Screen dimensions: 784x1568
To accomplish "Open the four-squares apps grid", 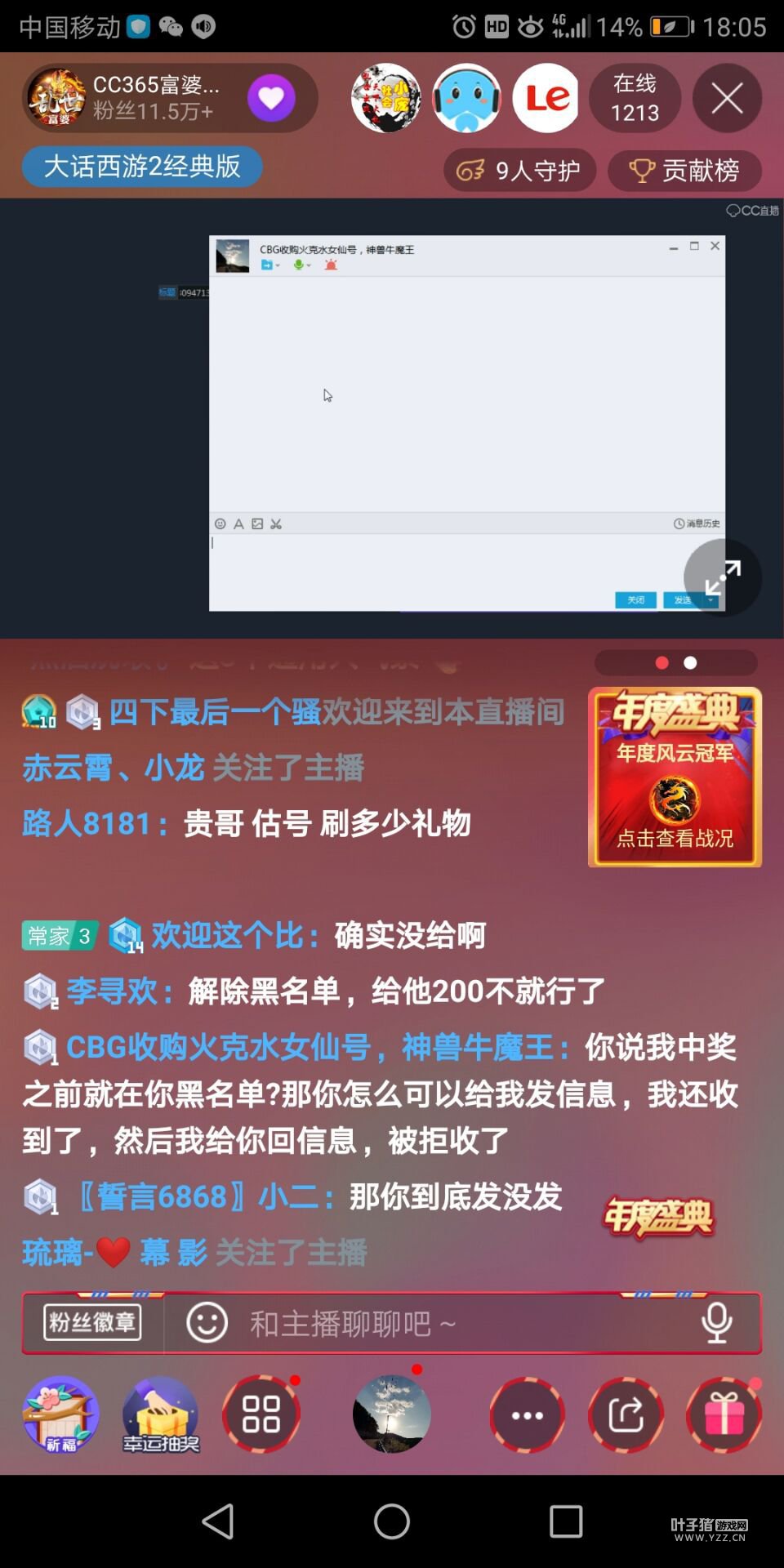I will coord(261,1414).
